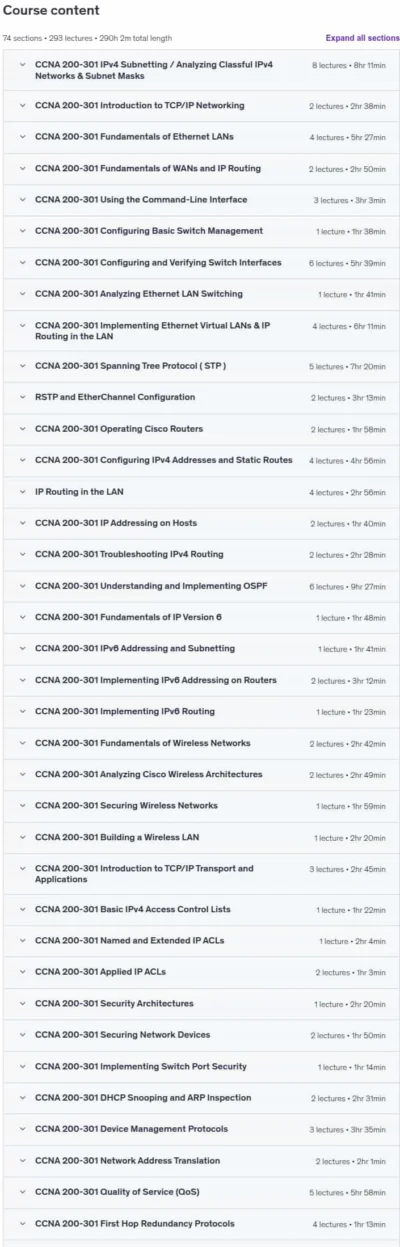Expand the Introduction to TCP/IP Networking section
Screen dimensions: 400x1247
(x=201, y=105)
